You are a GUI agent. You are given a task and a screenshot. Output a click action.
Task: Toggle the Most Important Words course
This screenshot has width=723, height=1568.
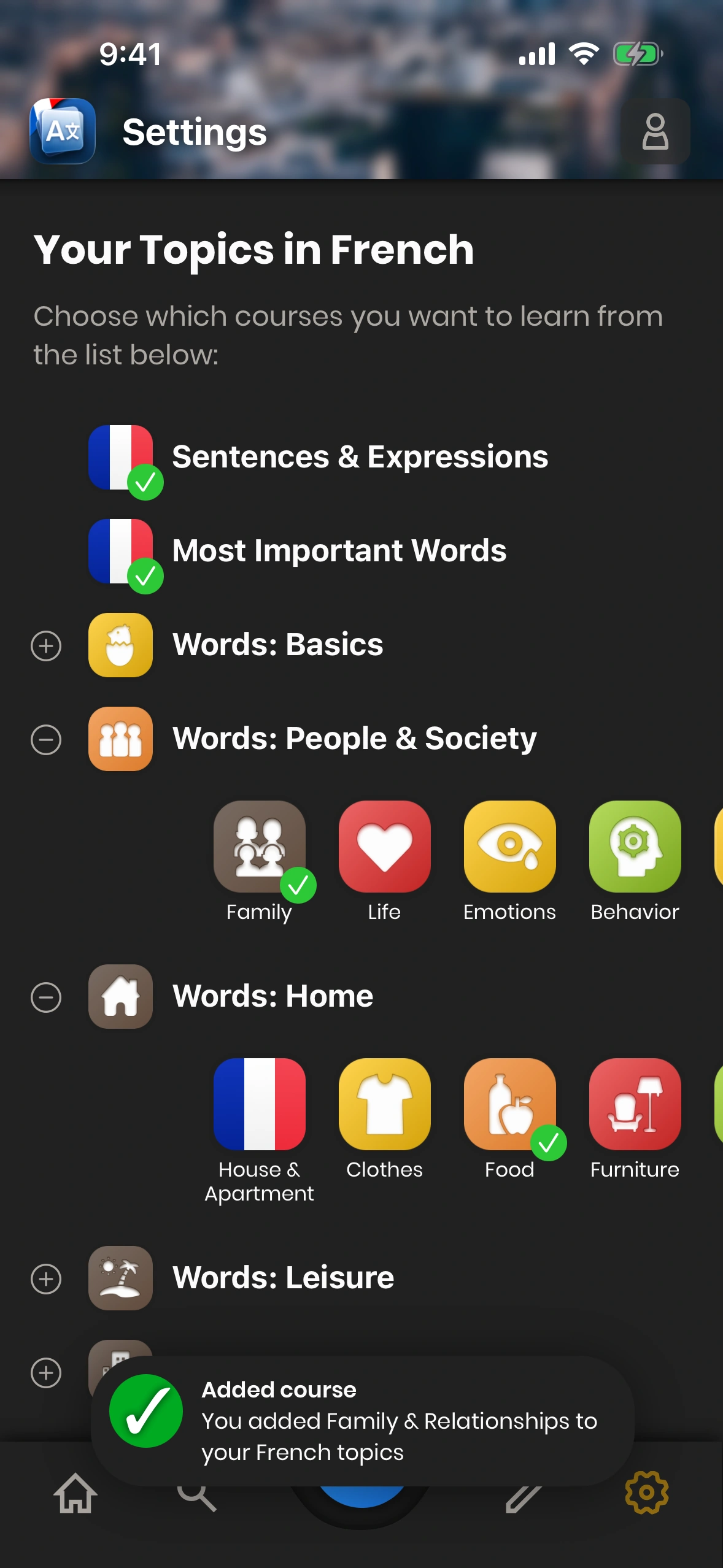[121, 551]
